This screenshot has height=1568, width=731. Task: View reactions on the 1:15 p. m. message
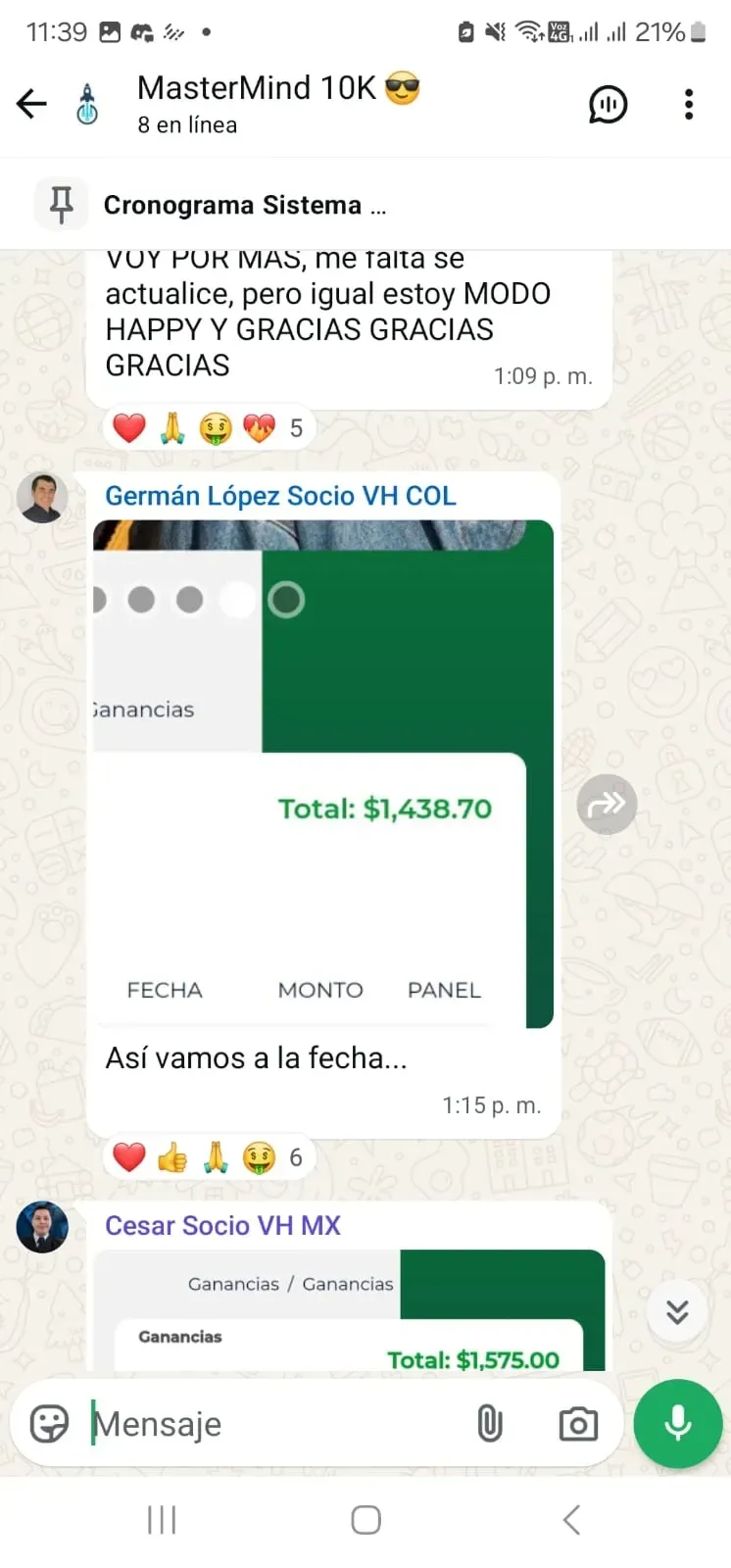(x=209, y=1157)
